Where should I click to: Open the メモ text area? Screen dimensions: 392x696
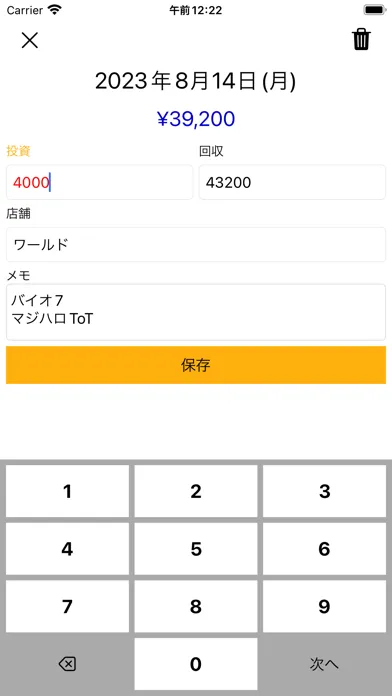pyautogui.click(x=196, y=312)
